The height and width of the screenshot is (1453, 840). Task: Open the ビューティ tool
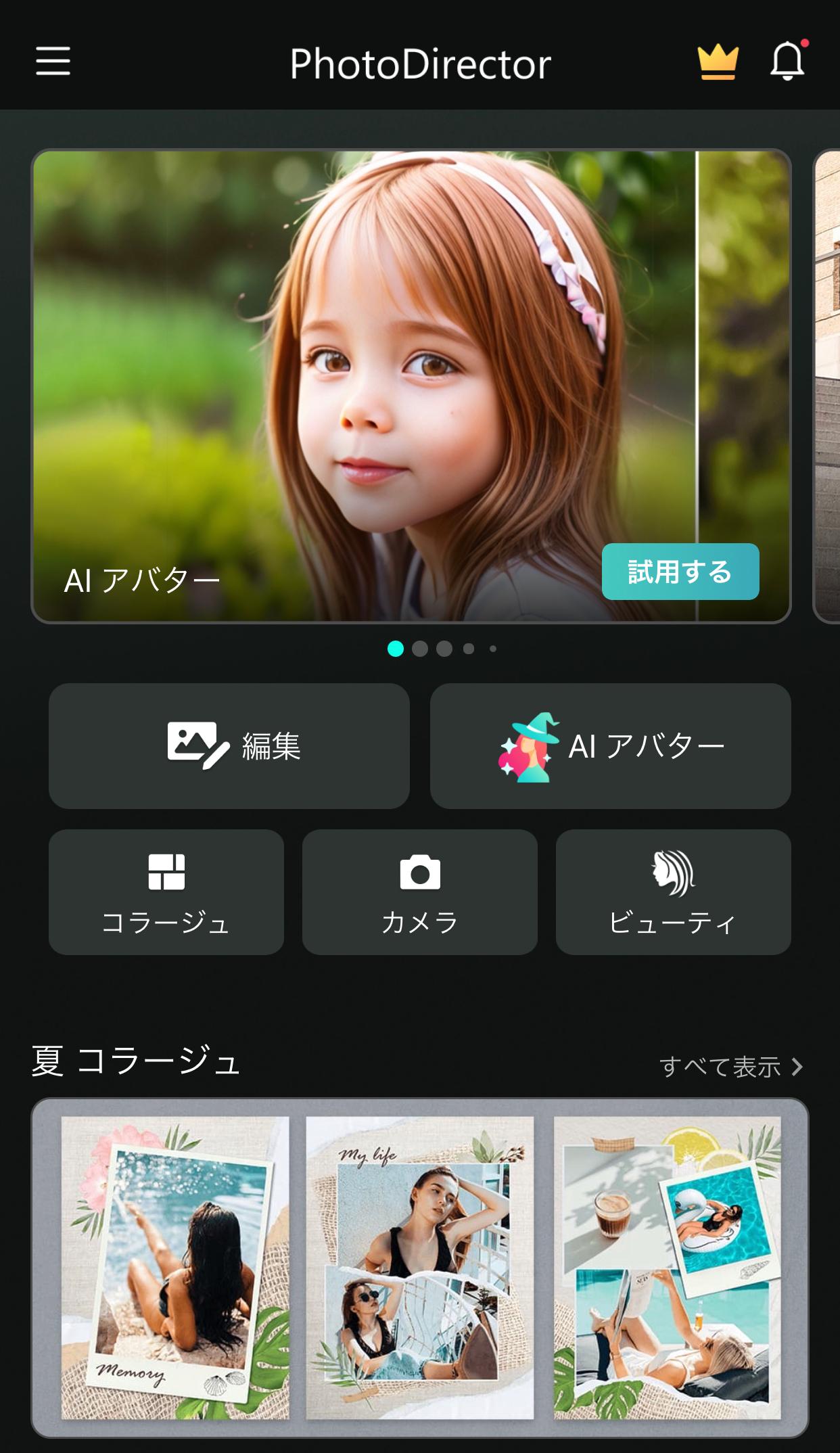tap(673, 892)
